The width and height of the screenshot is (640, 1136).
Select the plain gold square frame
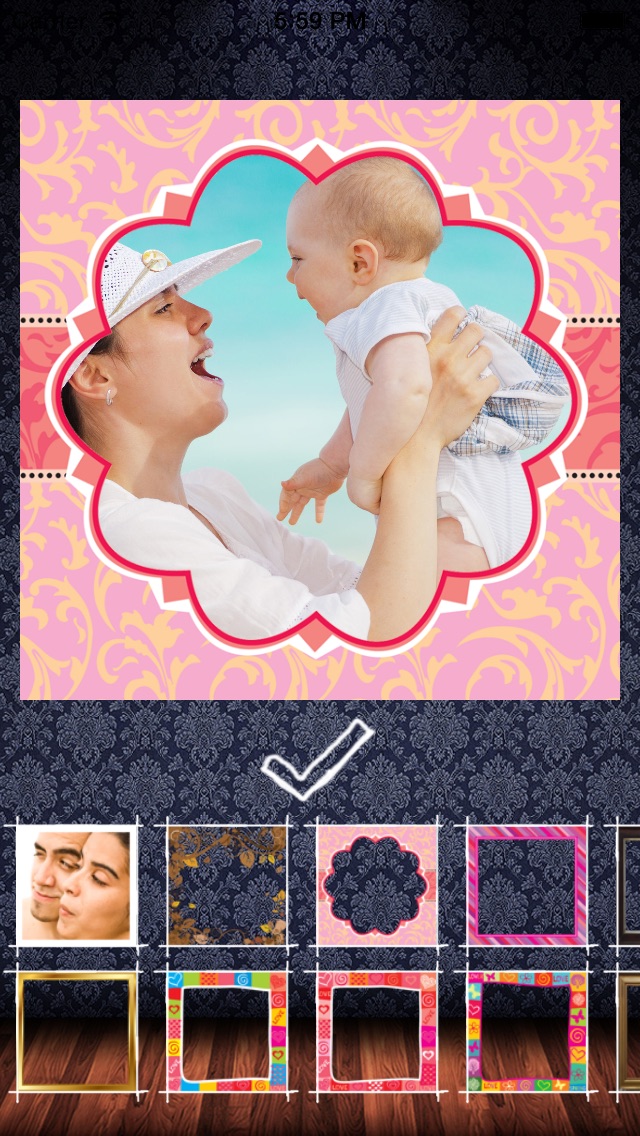coord(77,1031)
